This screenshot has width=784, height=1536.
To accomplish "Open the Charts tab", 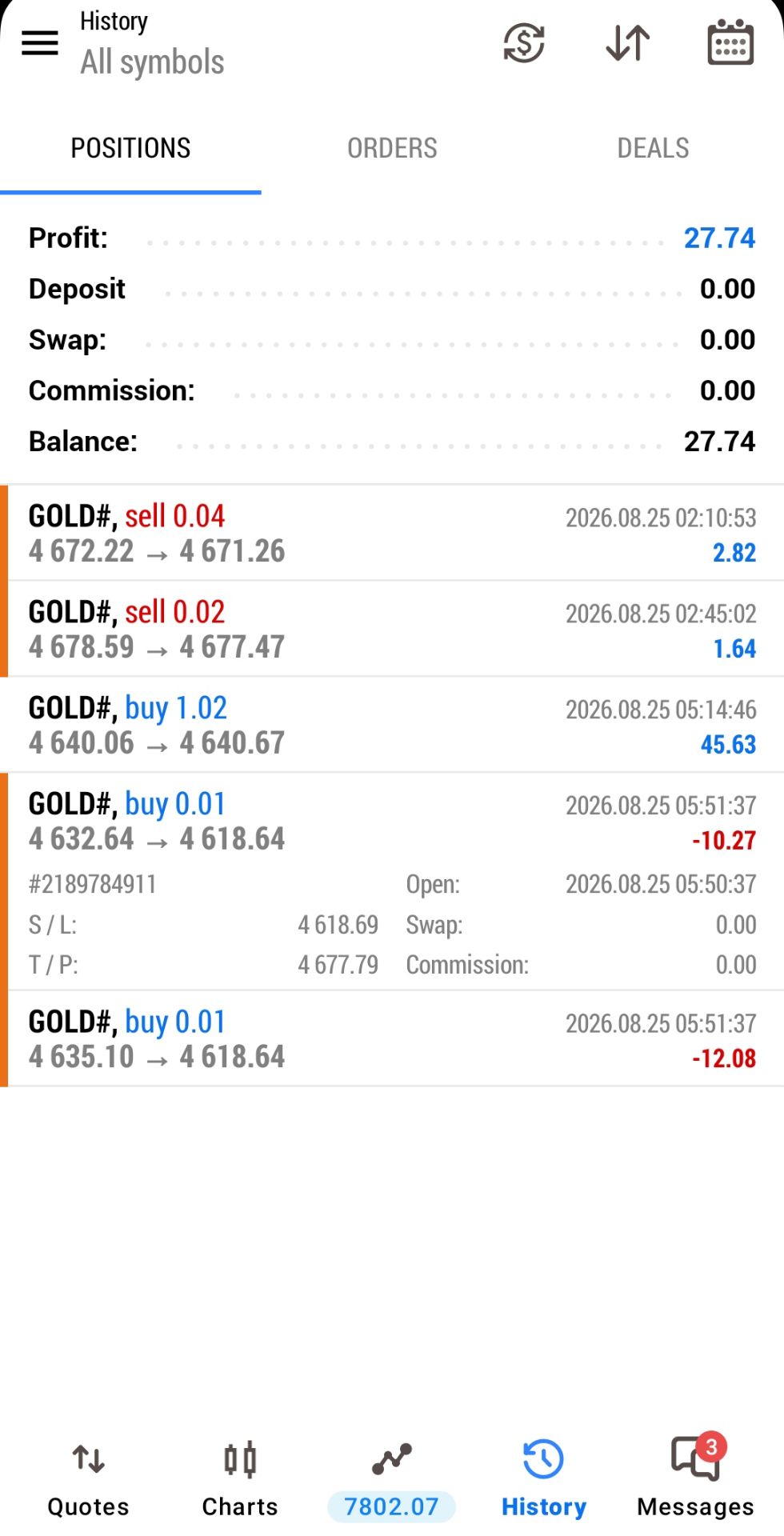I will click(x=240, y=1480).
